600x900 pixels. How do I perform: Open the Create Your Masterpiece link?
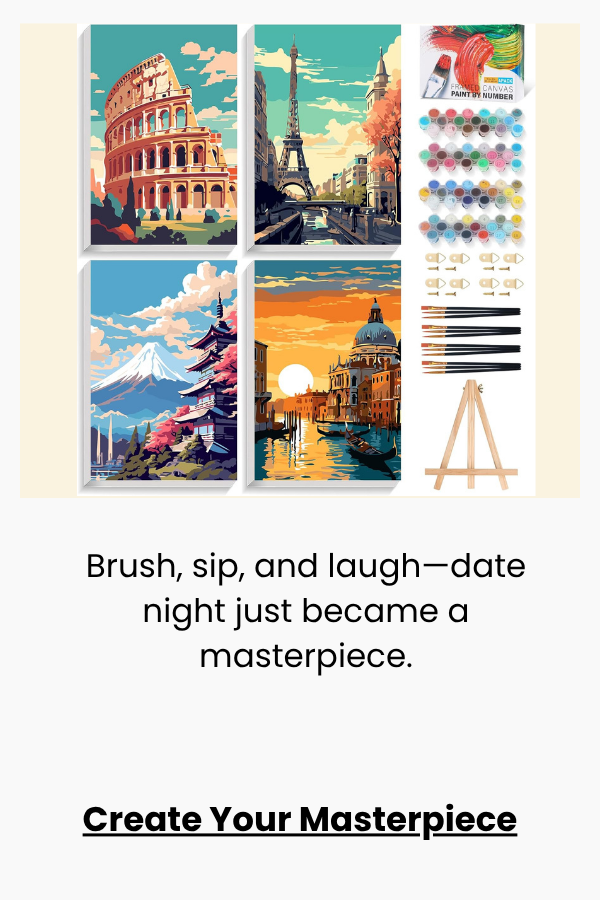(300, 820)
